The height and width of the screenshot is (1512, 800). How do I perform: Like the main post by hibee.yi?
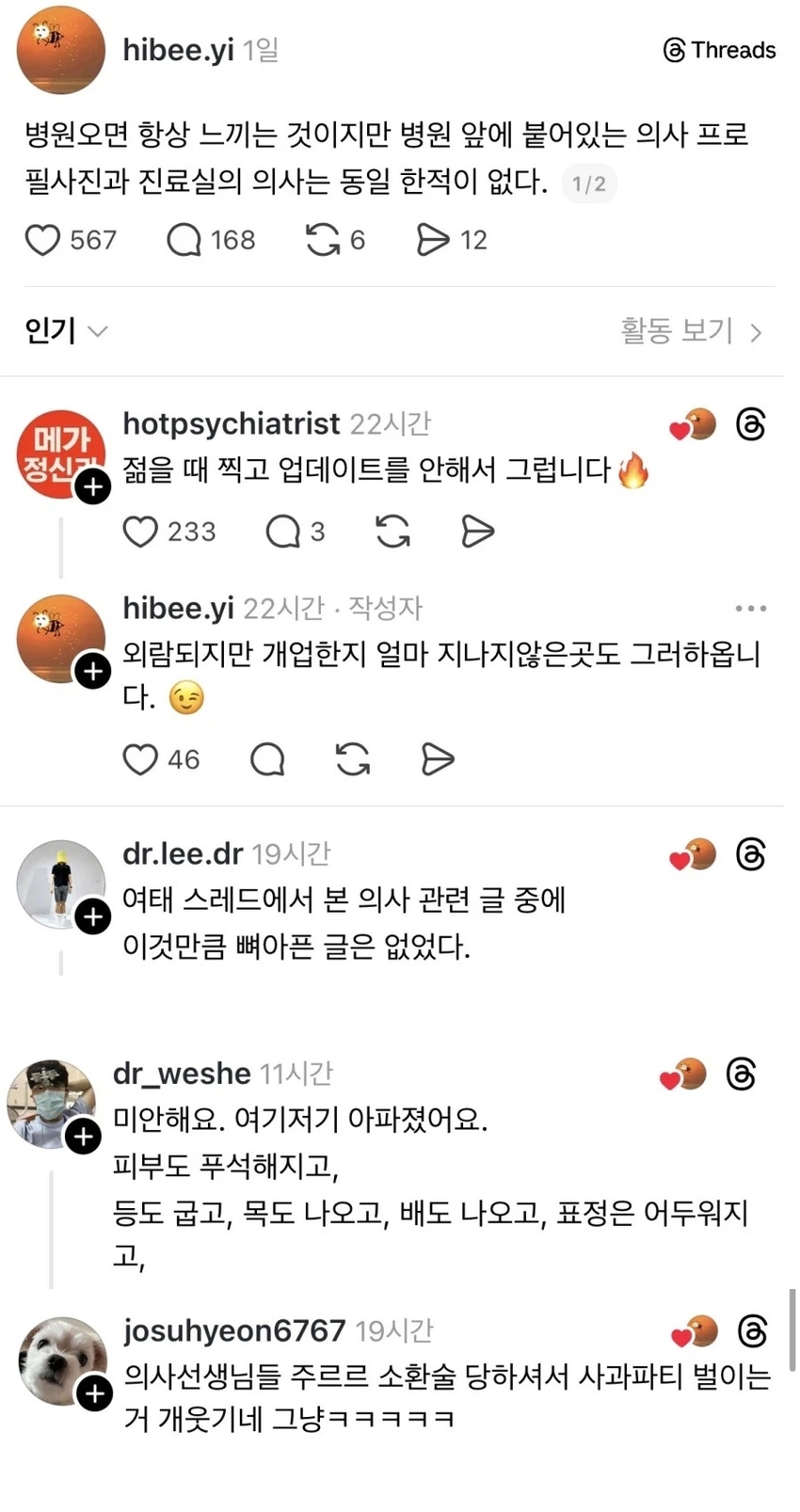pos(42,240)
